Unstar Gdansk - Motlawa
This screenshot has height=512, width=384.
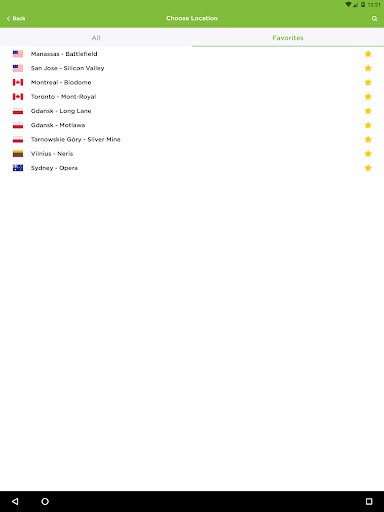(368, 125)
